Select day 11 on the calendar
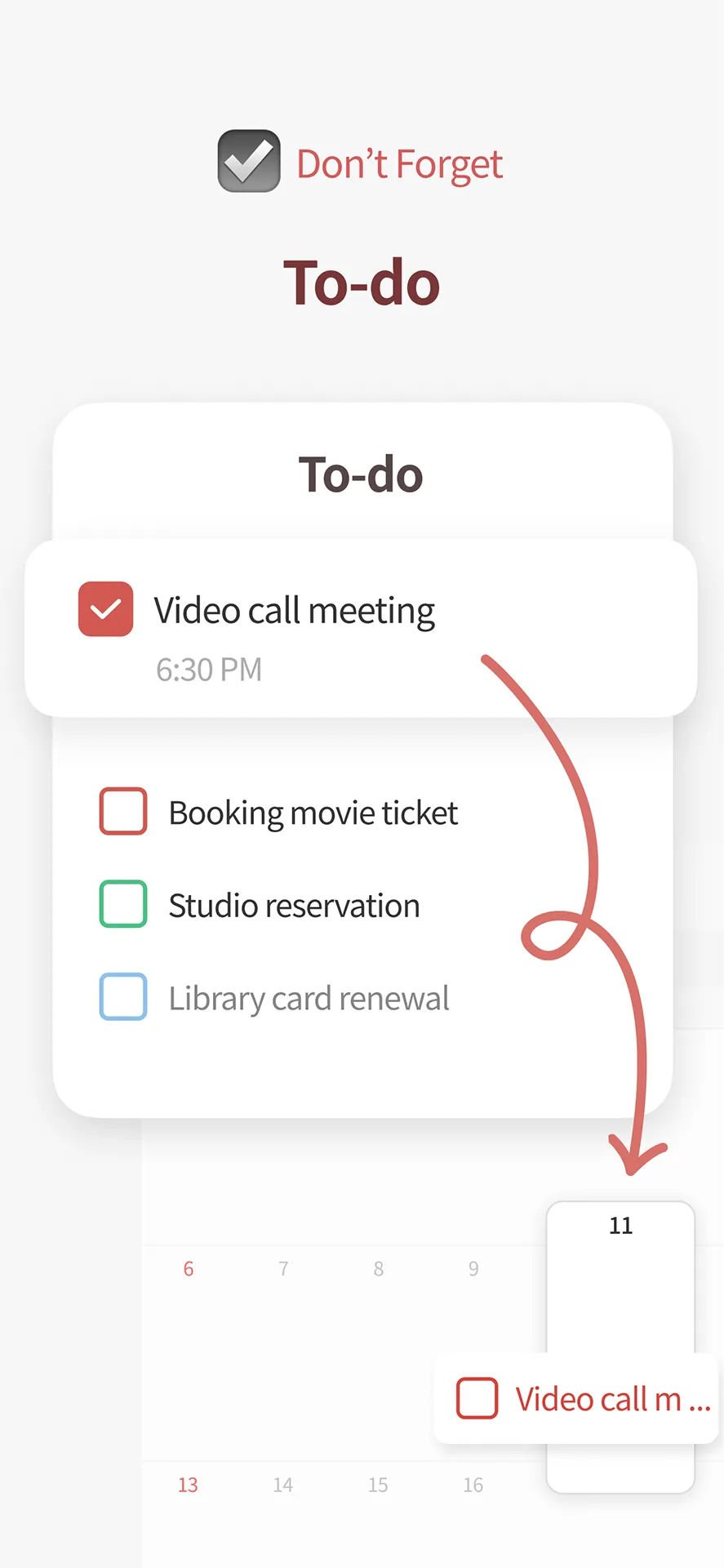Viewport: 724px width, 1568px height. pos(620,1225)
